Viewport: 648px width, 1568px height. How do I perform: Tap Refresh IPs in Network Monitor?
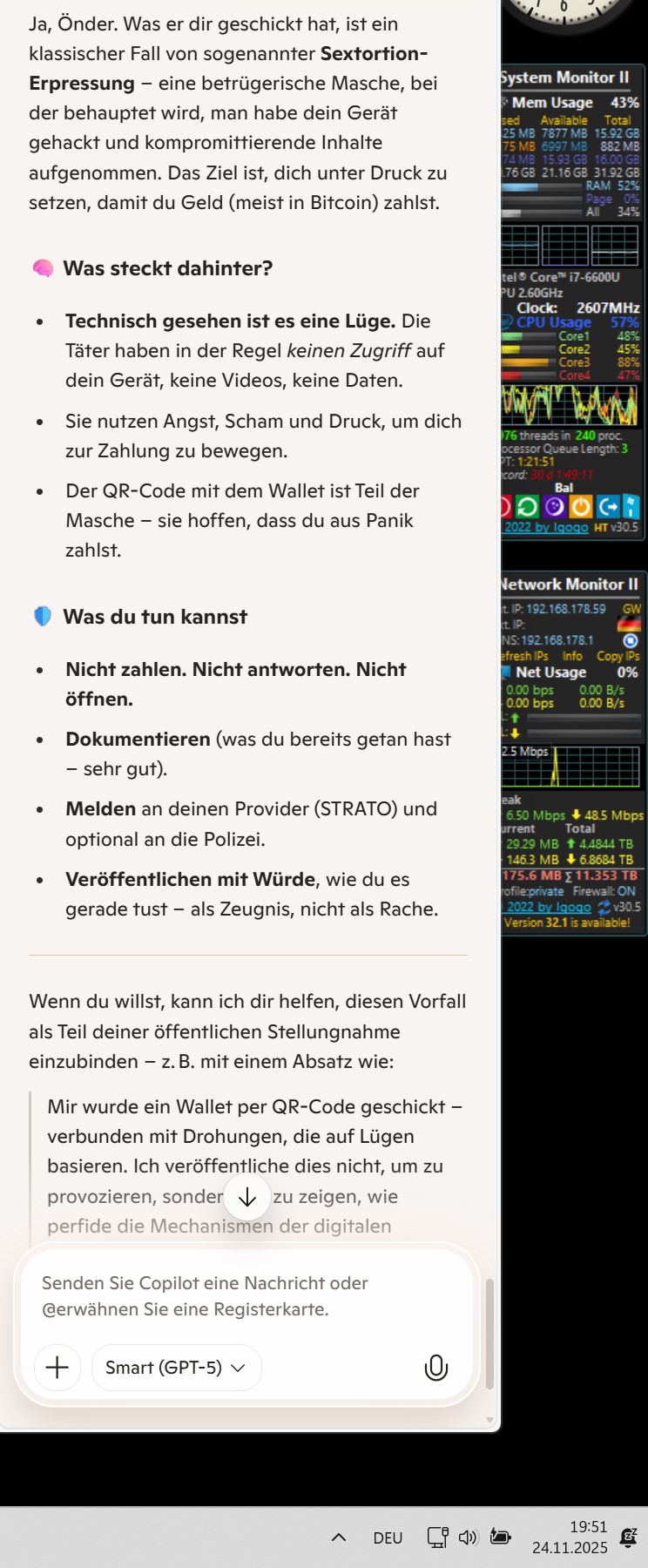pos(525,656)
